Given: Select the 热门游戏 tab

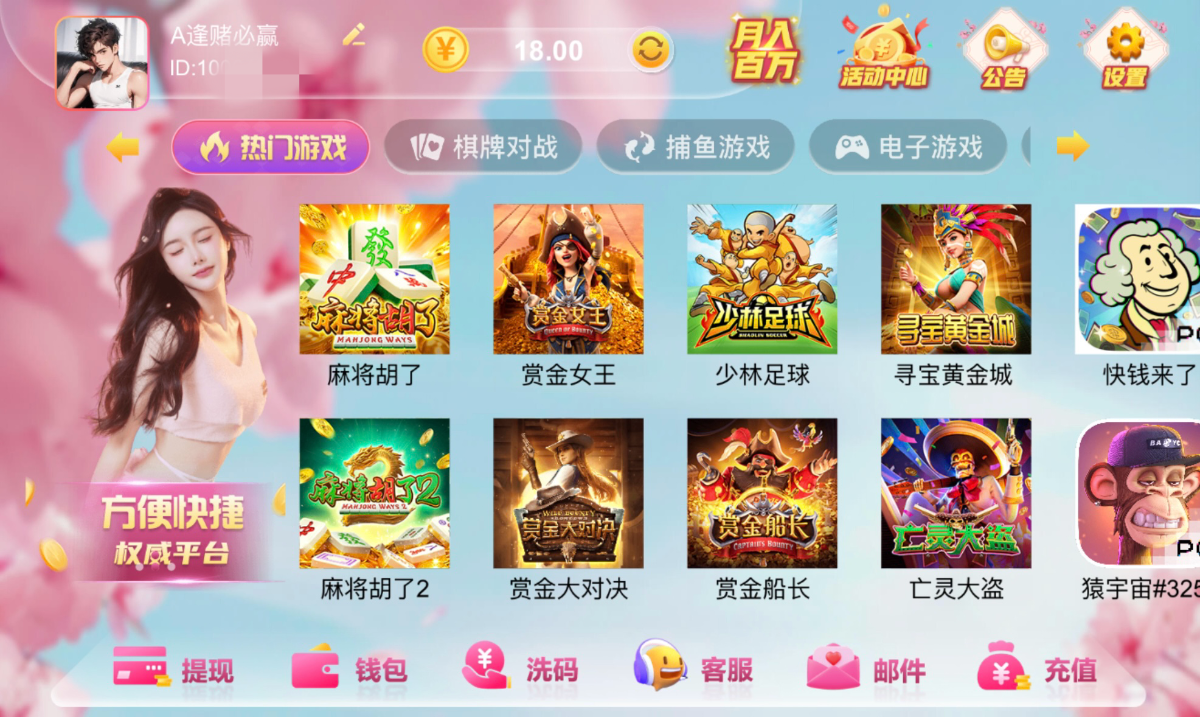Looking at the screenshot, I should [271, 148].
